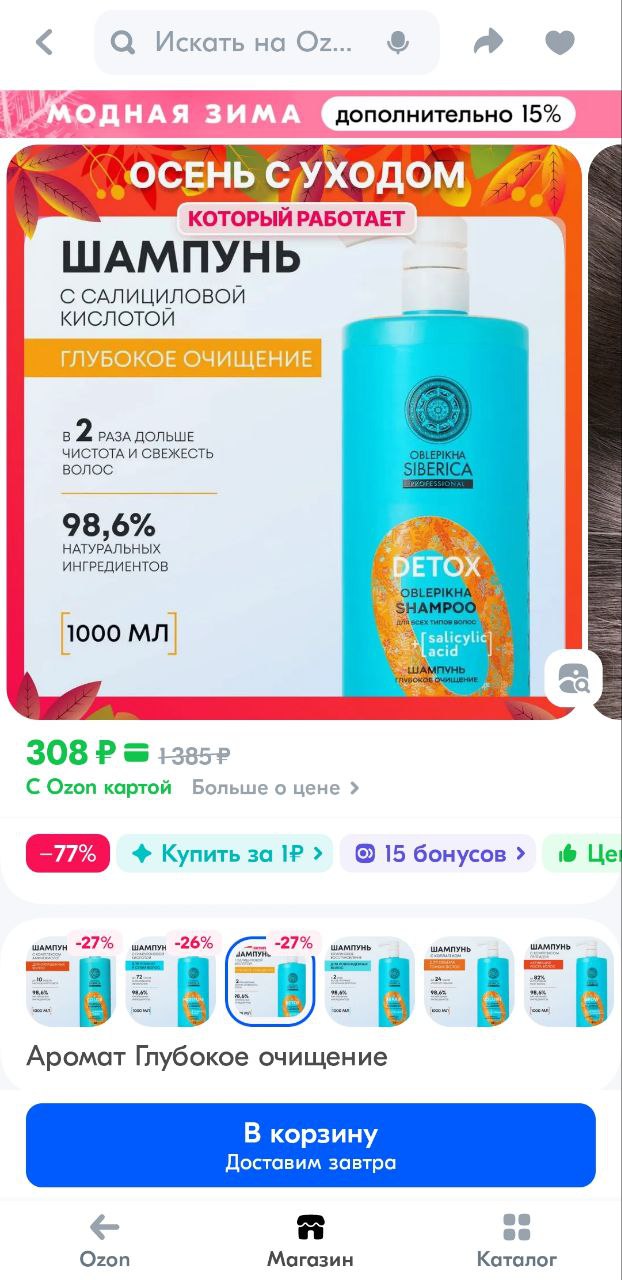Tap the −77% discount chip

(x=67, y=854)
